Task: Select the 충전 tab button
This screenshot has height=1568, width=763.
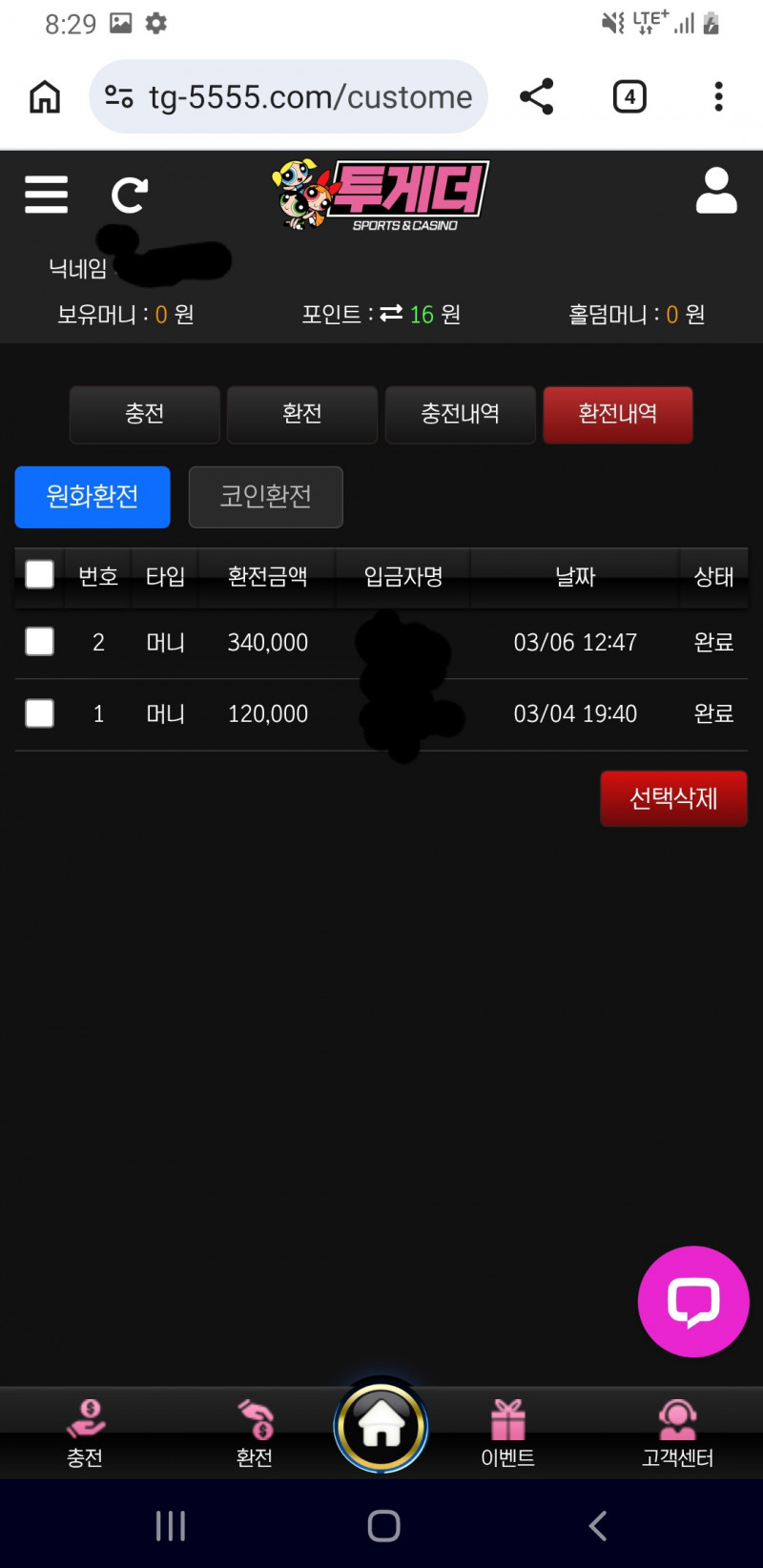Action: (x=145, y=414)
